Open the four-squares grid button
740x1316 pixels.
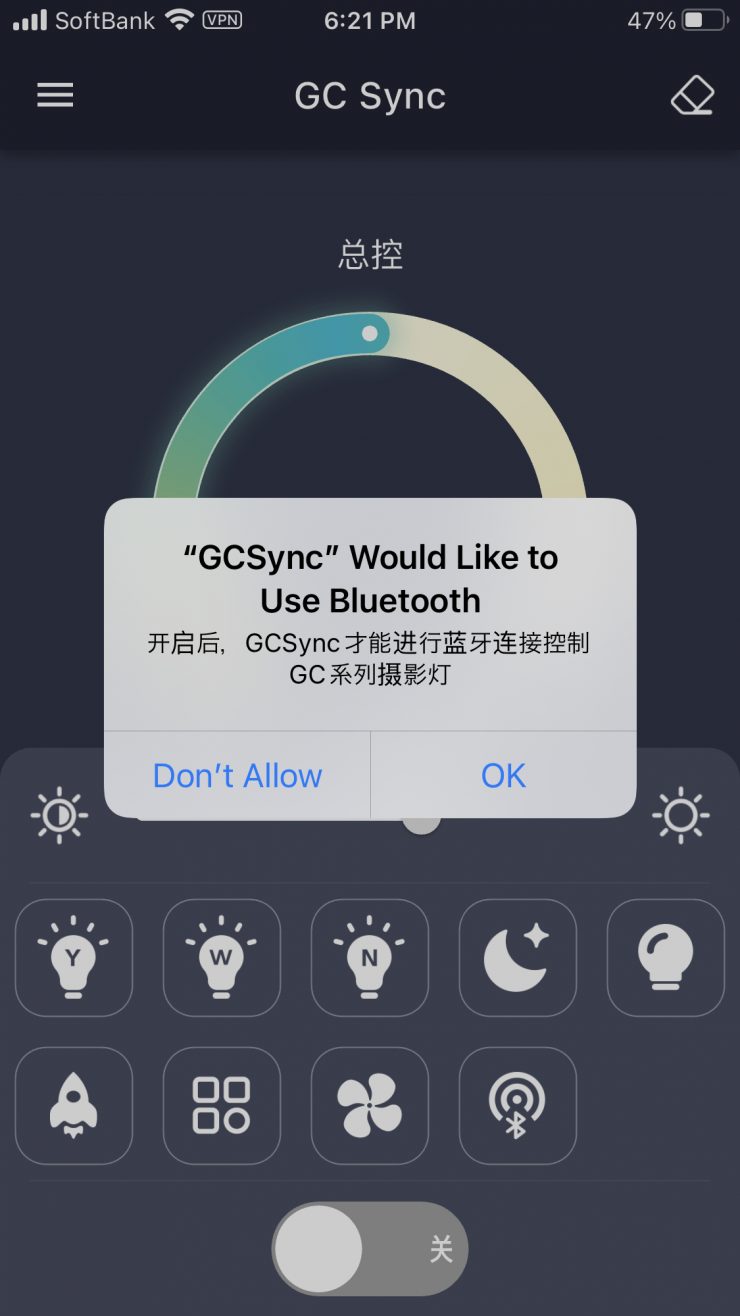222,1105
